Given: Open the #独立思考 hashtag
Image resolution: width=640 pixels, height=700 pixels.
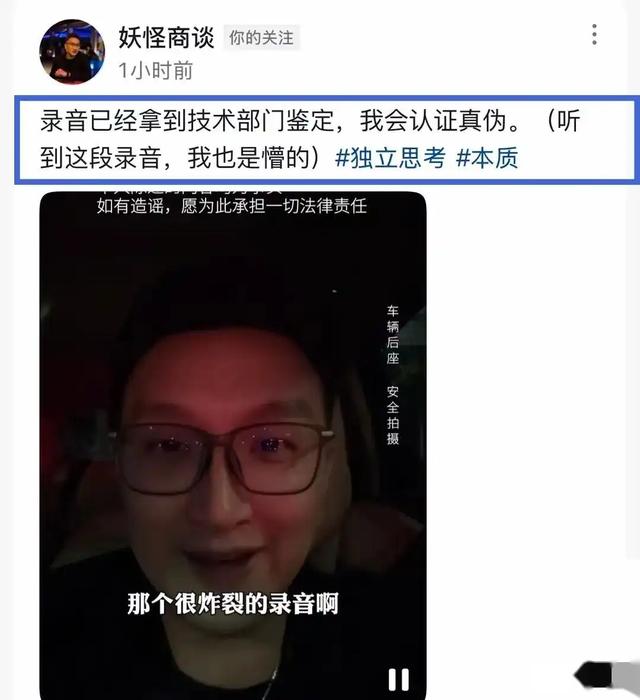Looking at the screenshot, I should [390, 158].
